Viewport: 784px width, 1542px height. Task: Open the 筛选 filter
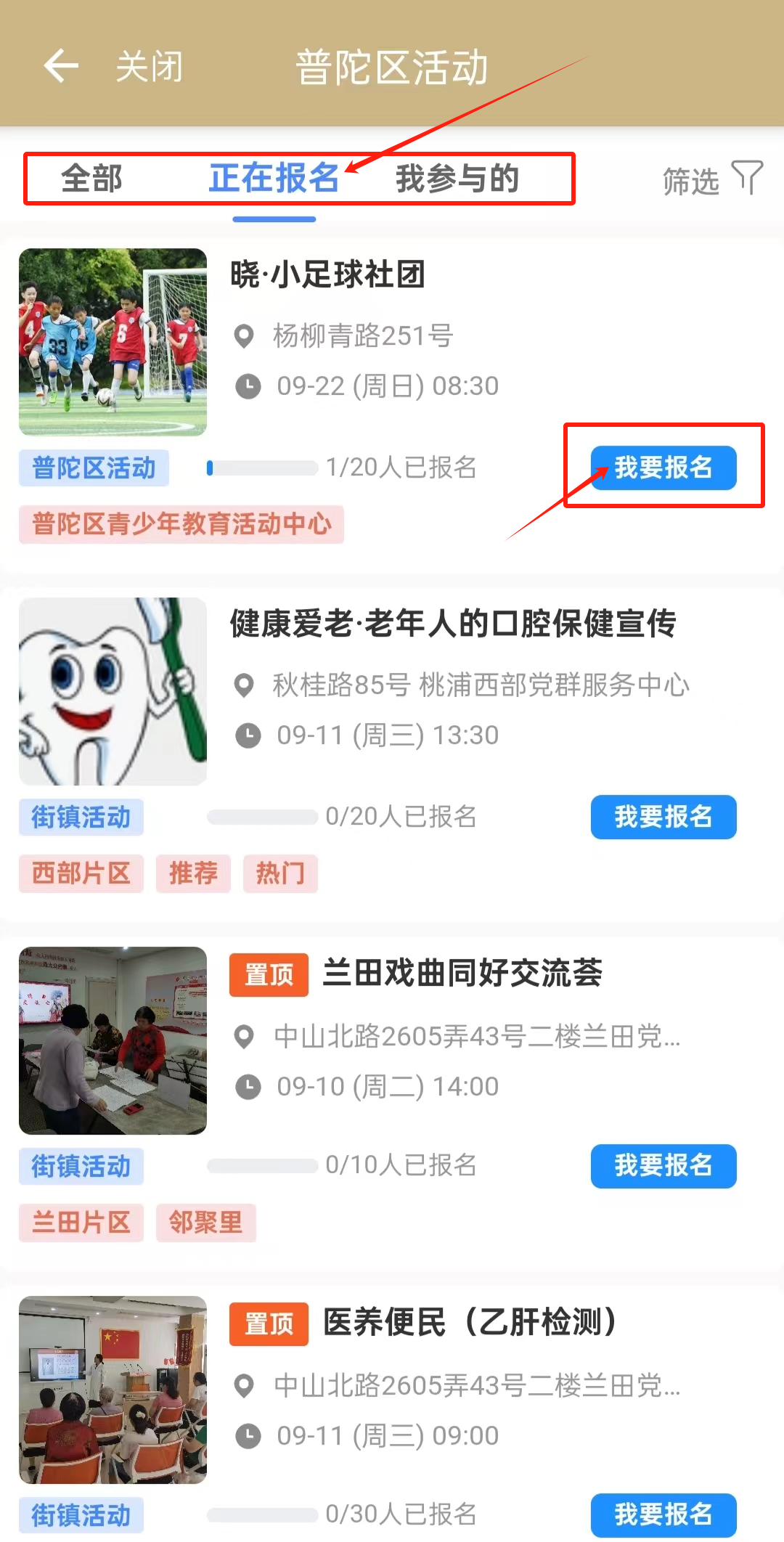point(711,180)
